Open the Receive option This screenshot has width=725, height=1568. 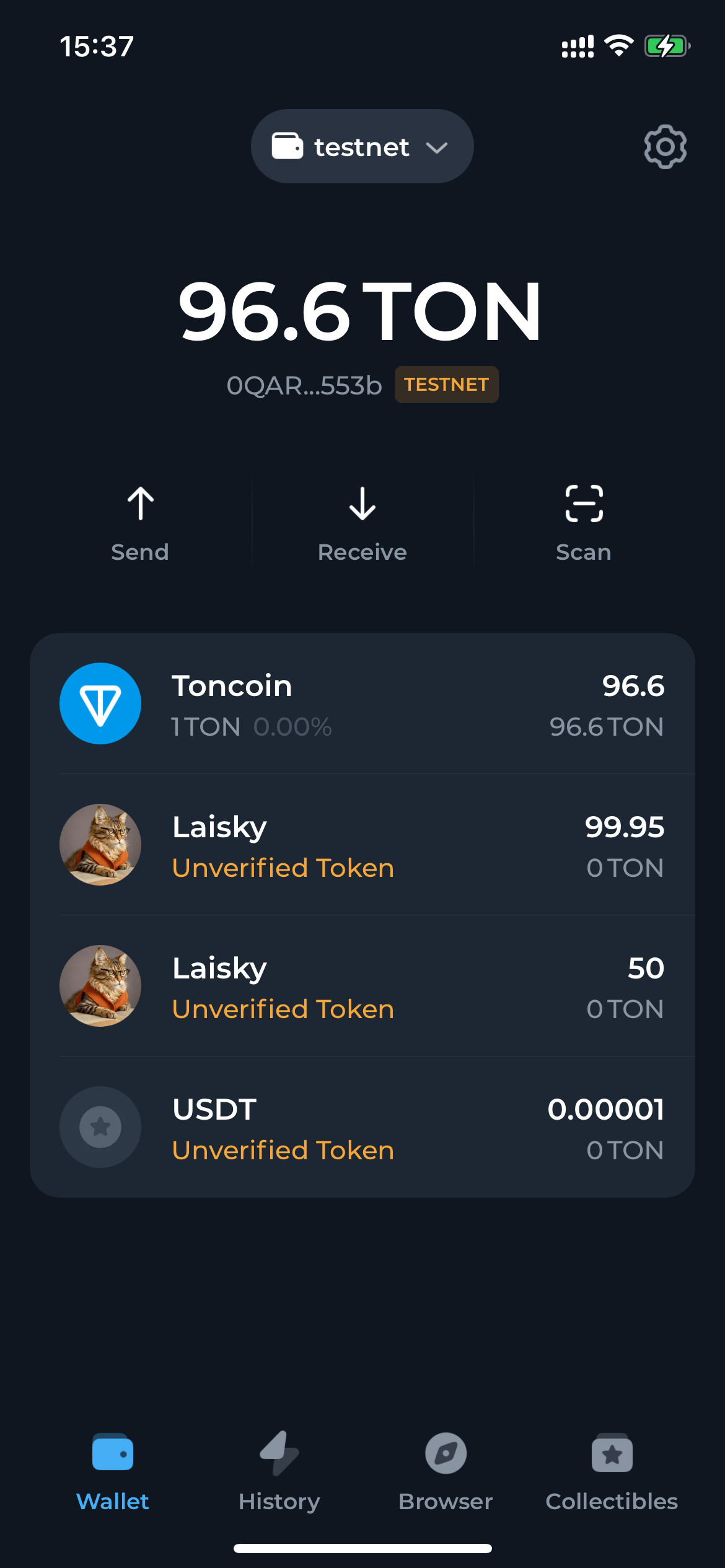(x=362, y=522)
